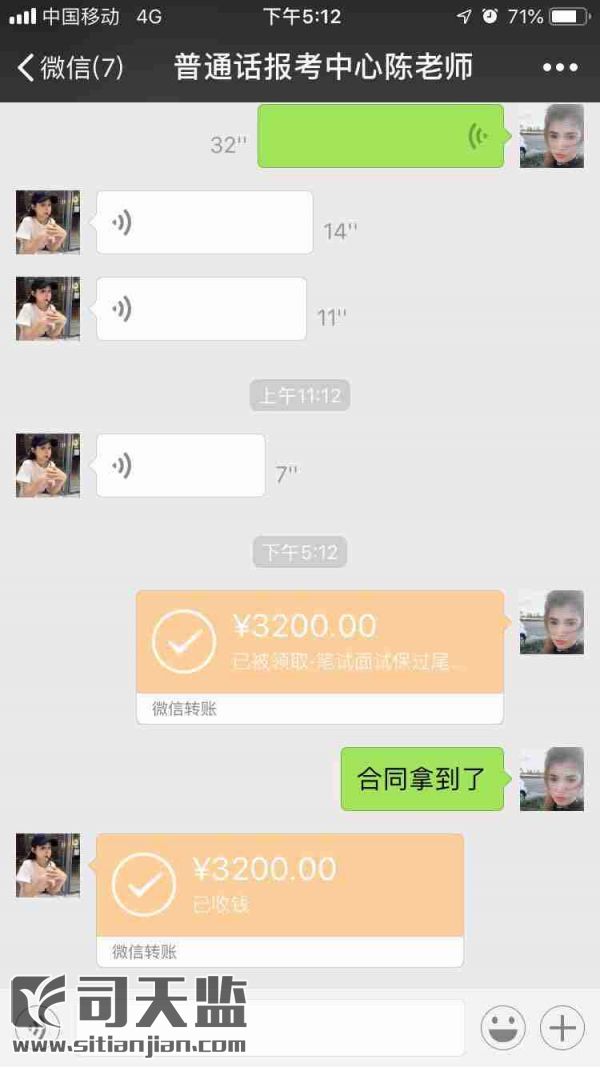Open the emoji picker
The image size is (600, 1068).
coord(503,1027)
